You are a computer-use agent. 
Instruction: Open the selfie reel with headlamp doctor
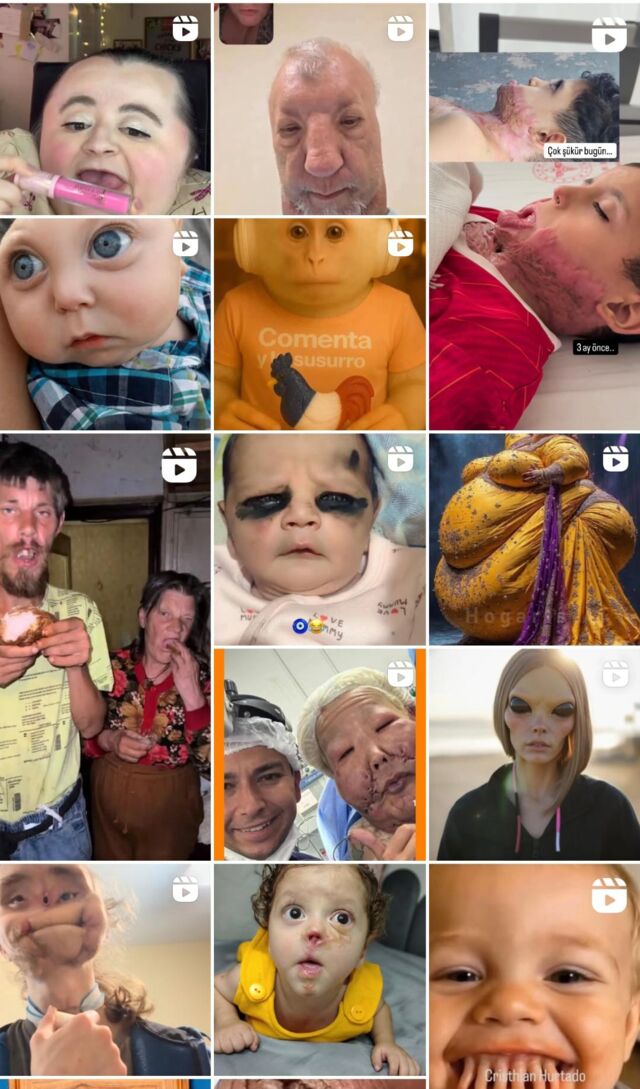coord(320,755)
